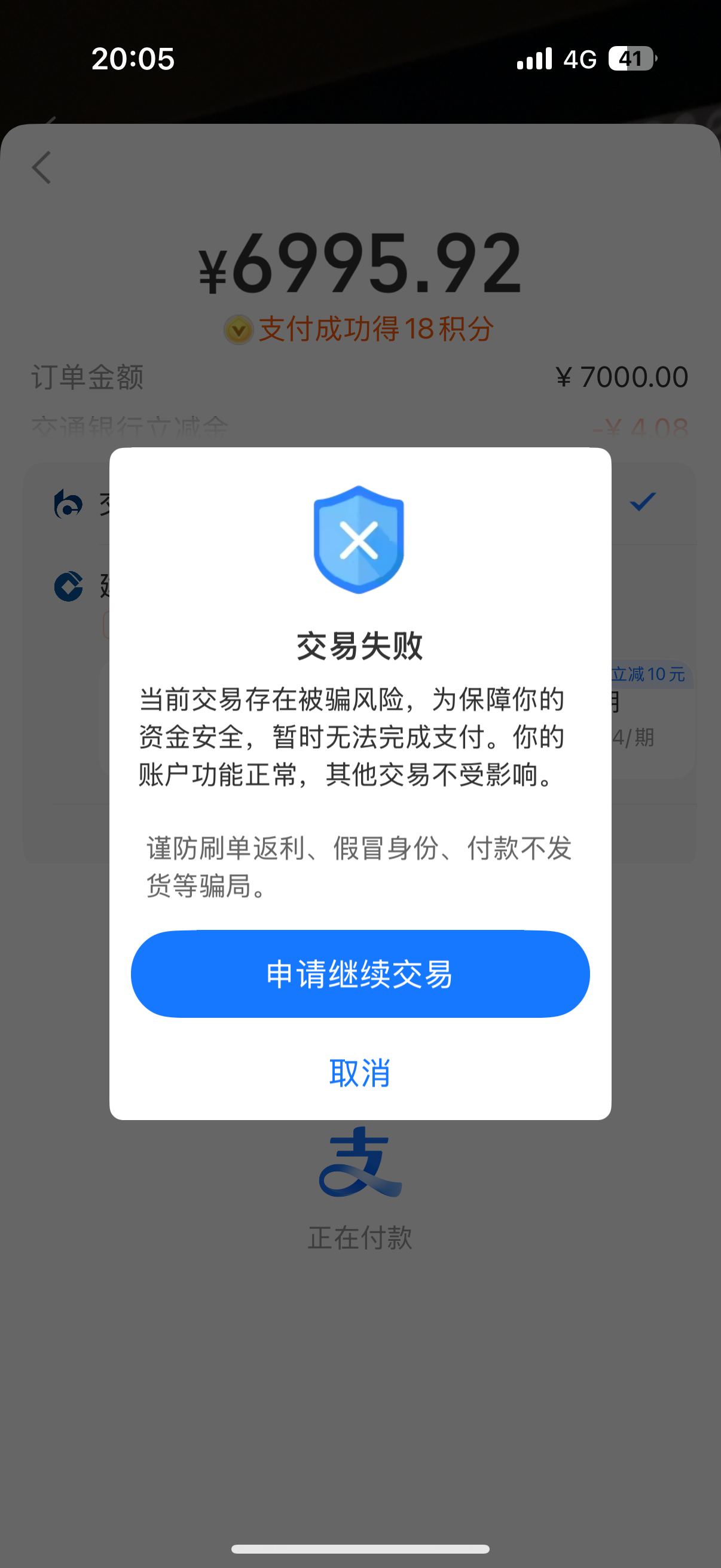Tap 申请继续交易 to request continuing the payment
Screen dimensions: 721x1568
(359, 974)
